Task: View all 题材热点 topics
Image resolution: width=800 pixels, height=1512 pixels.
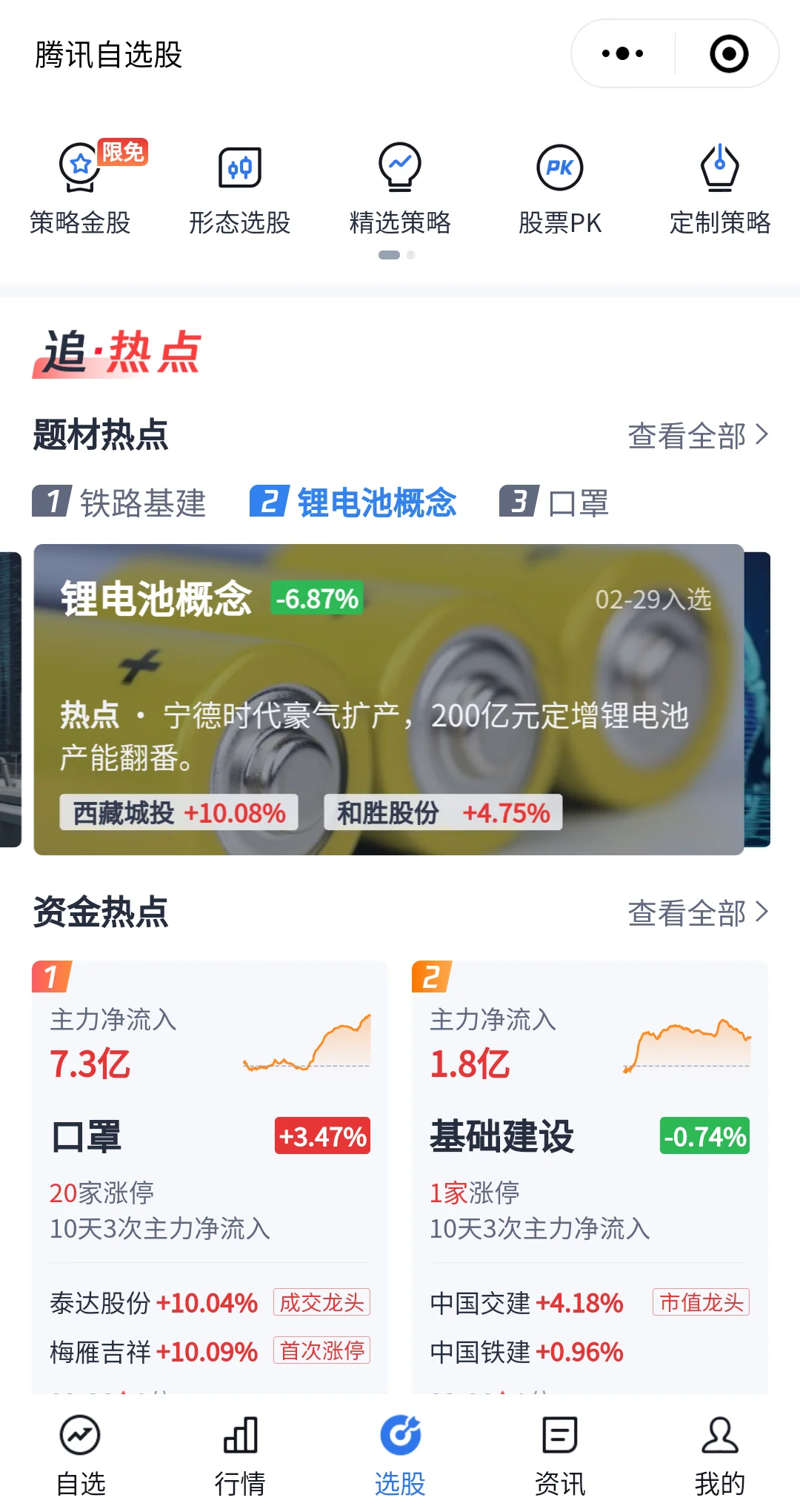Action: [x=697, y=436]
